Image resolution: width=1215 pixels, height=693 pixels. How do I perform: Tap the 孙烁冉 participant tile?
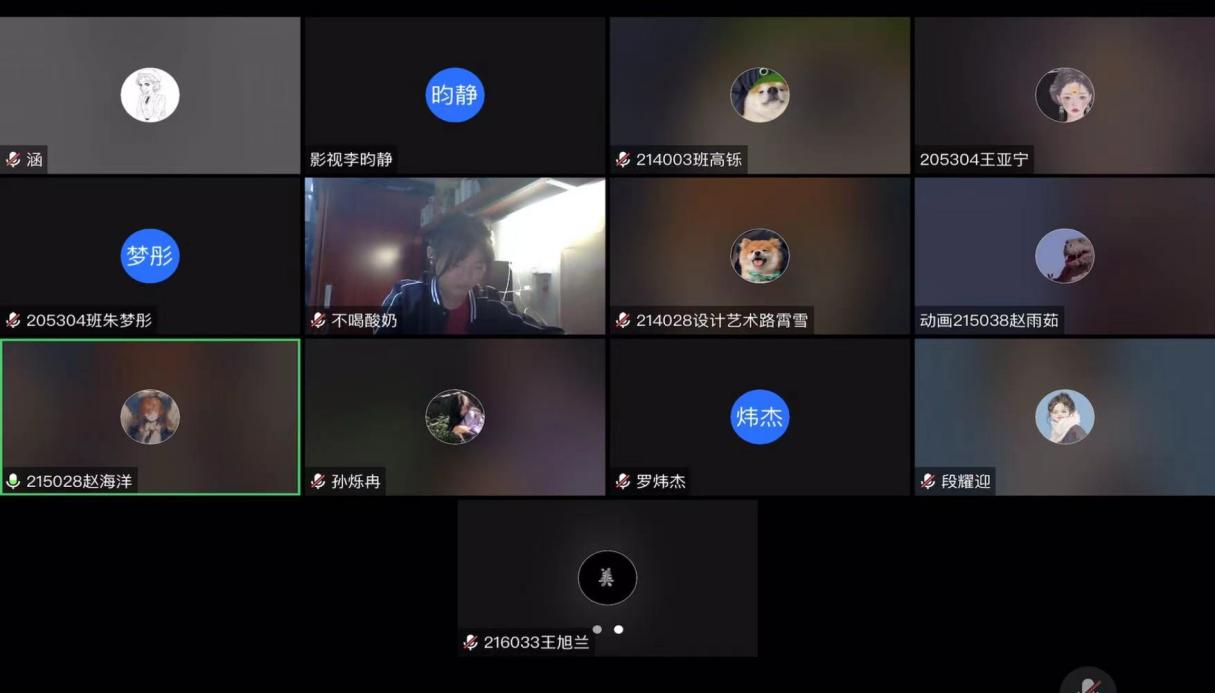click(x=455, y=417)
